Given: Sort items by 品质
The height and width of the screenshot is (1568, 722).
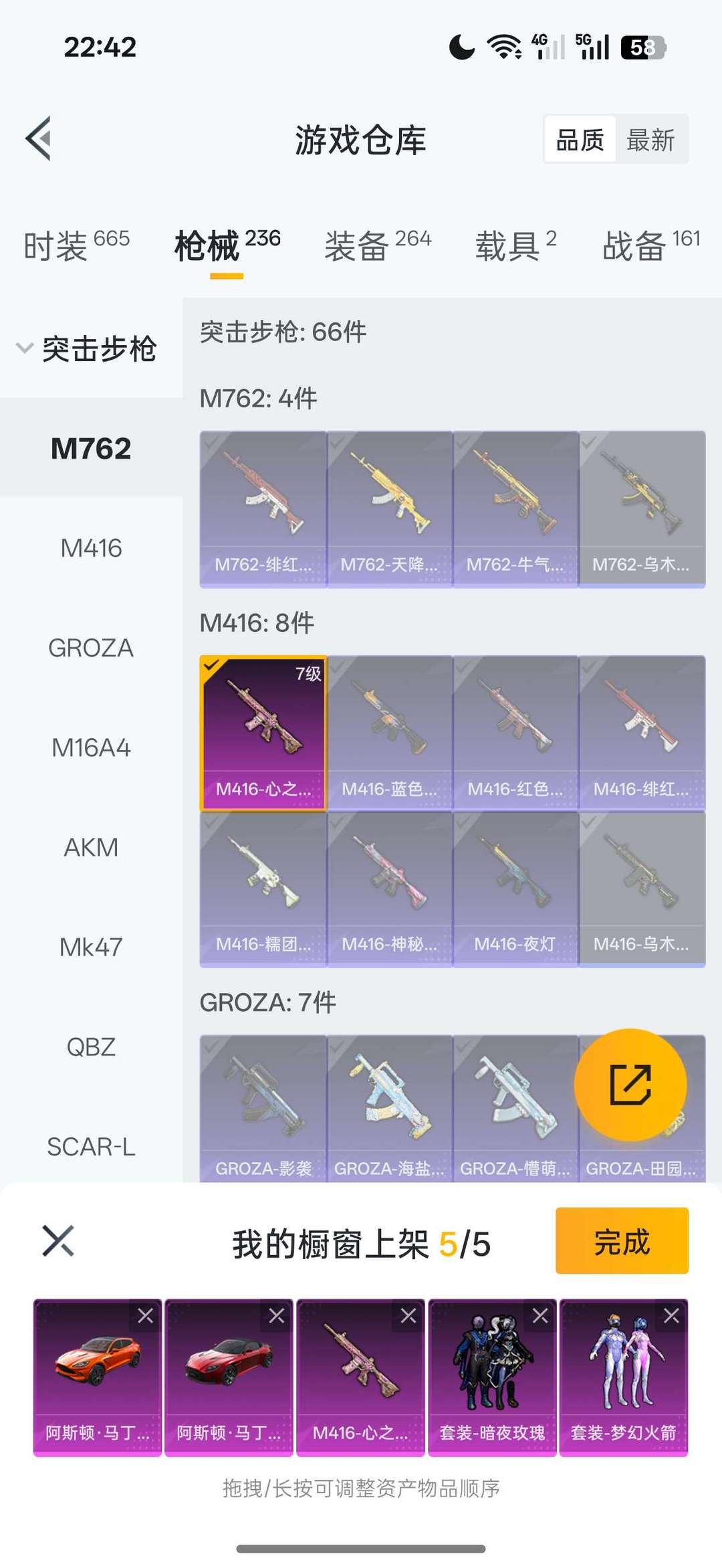Looking at the screenshot, I should 580,140.
